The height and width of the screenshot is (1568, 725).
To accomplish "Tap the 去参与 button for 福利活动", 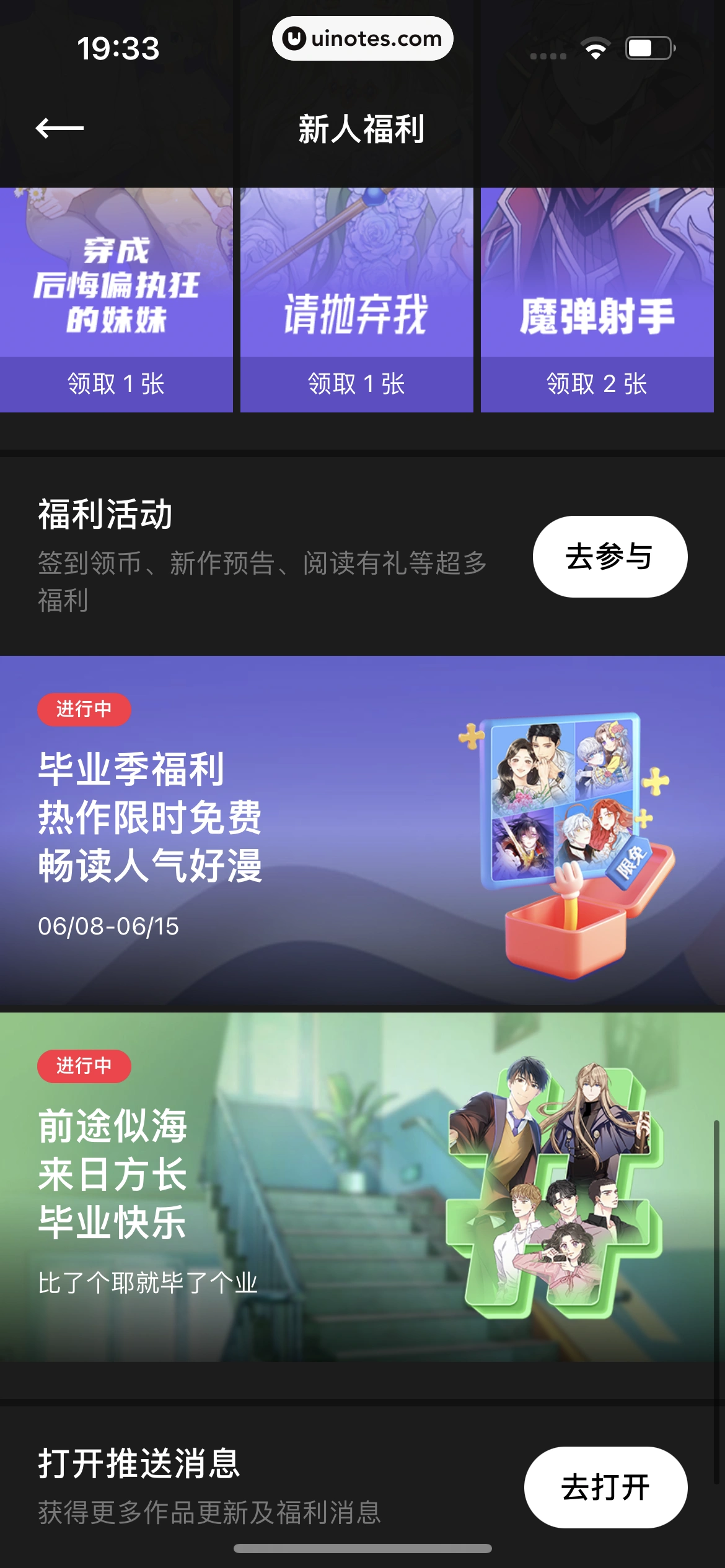I will pos(609,556).
